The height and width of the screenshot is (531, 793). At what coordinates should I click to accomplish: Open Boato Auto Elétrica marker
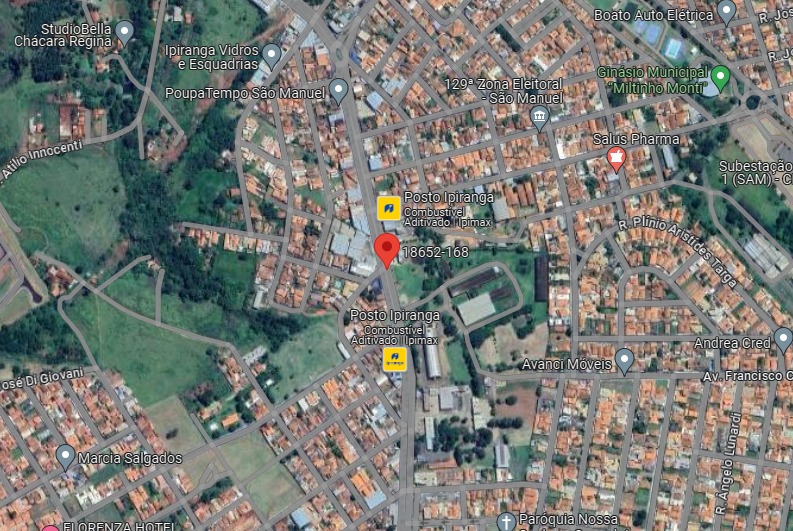727,12
